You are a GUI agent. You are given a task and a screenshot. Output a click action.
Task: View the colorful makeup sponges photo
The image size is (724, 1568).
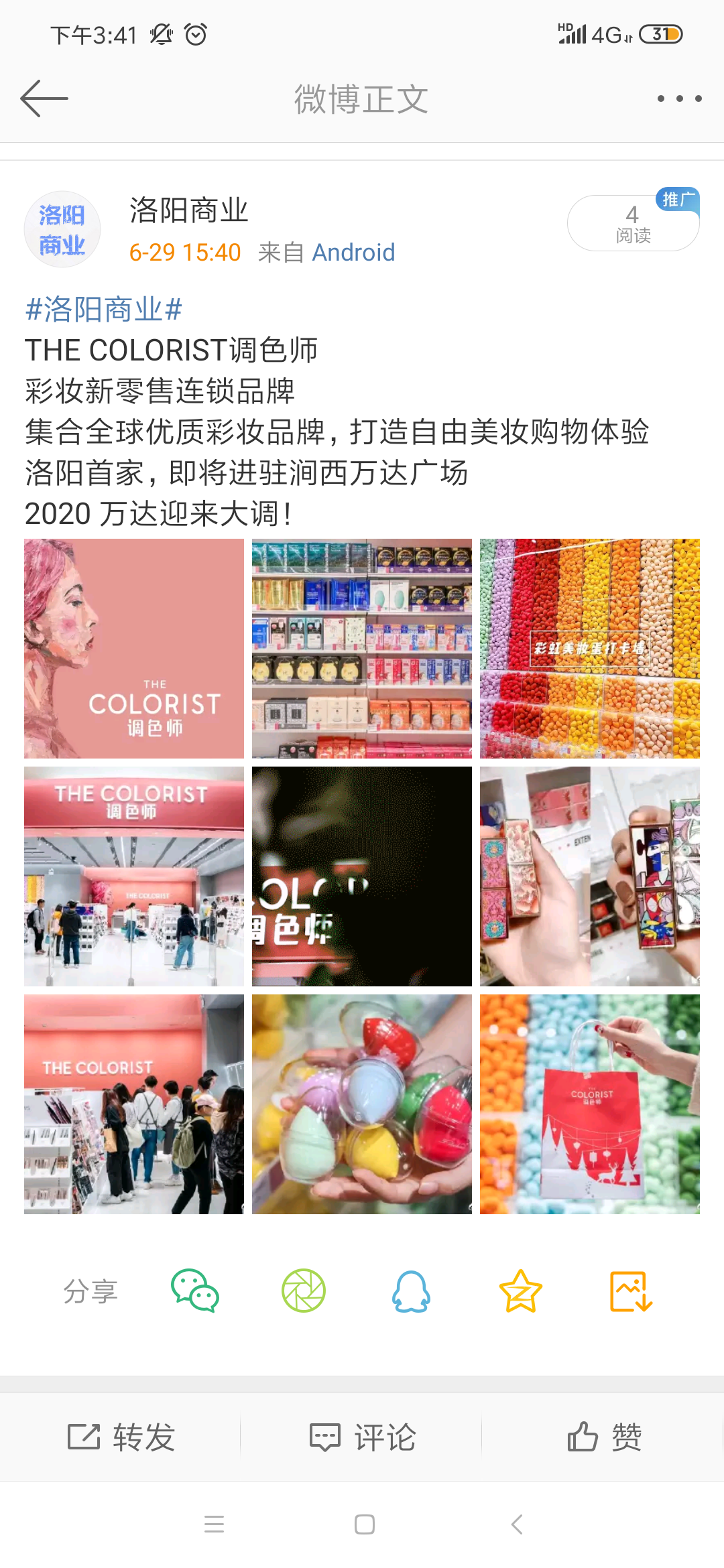pos(362,1104)
